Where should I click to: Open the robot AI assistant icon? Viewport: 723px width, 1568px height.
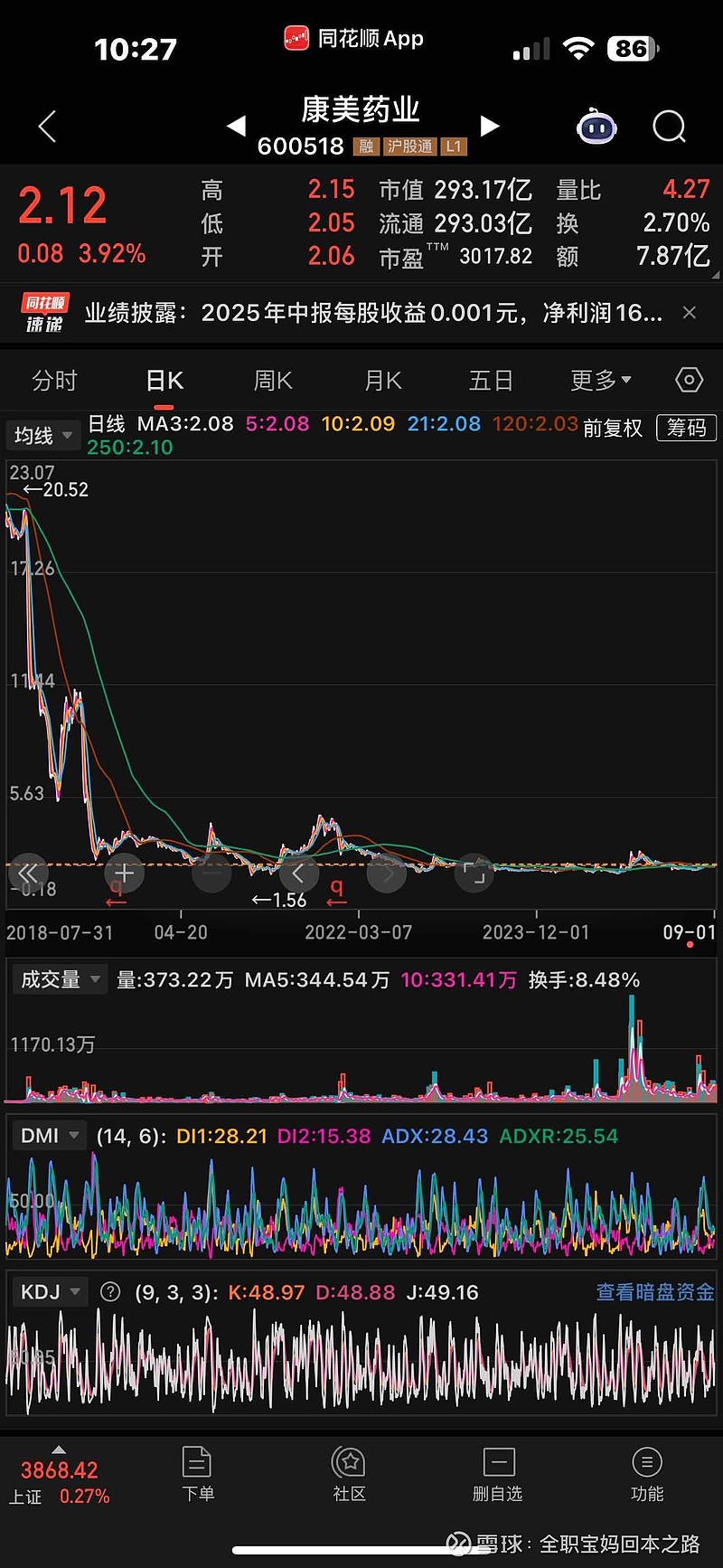tap(596, 128)
